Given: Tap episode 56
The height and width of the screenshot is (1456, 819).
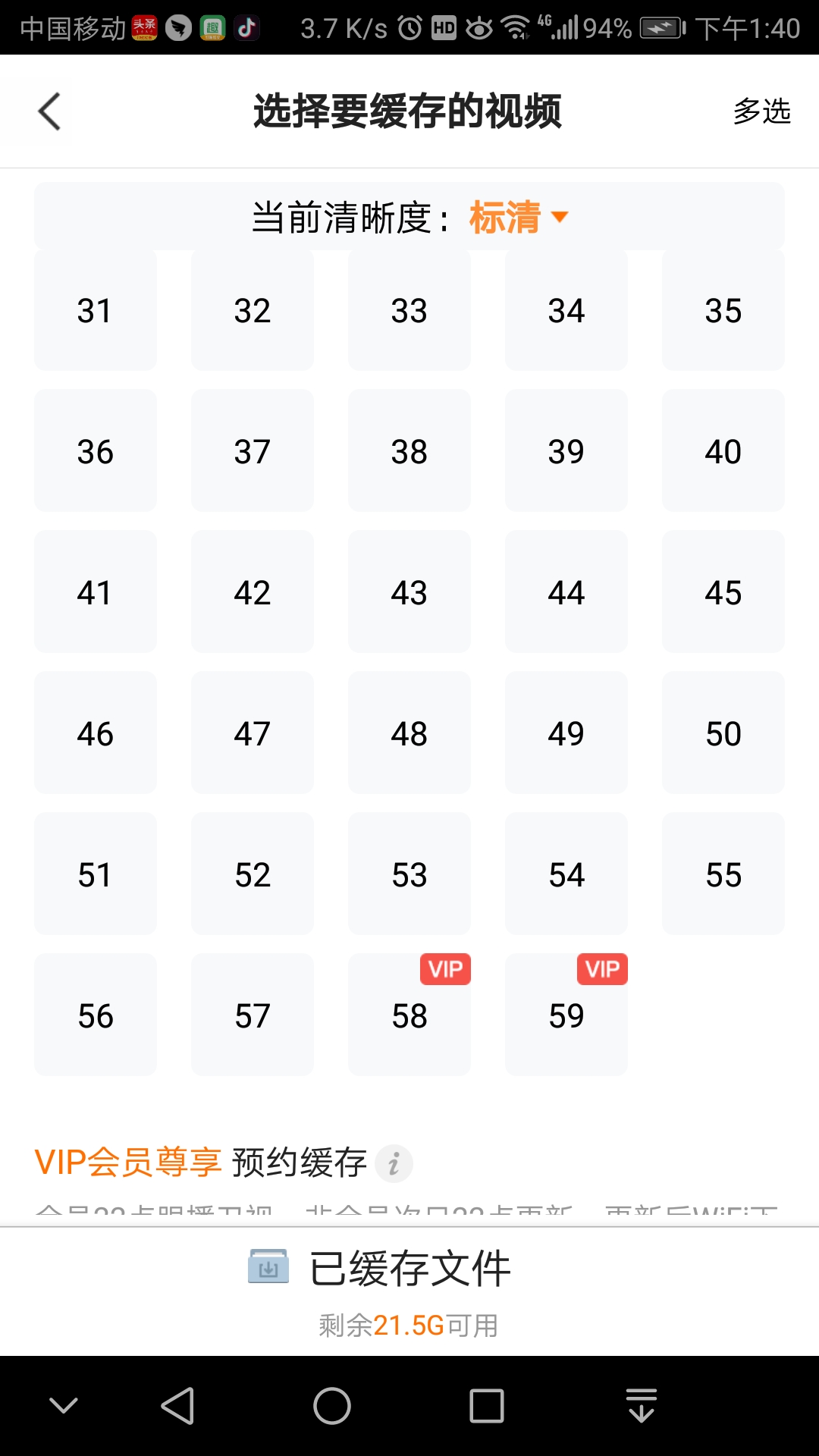Looking at the screenshot, I should point(96,1015).
